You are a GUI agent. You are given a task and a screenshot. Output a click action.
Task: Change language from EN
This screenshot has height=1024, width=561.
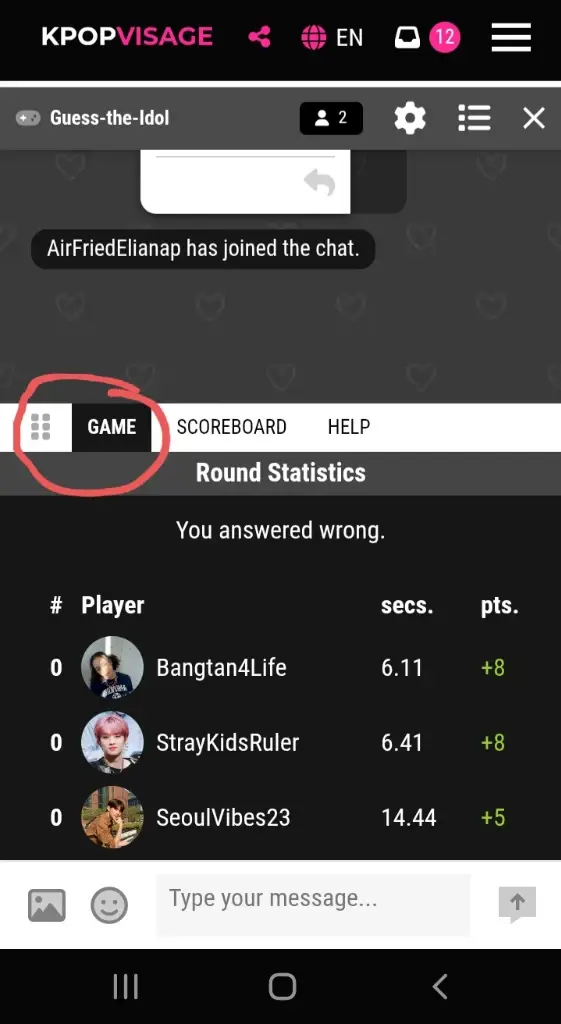pyautogui.click(x=332, y=37)
